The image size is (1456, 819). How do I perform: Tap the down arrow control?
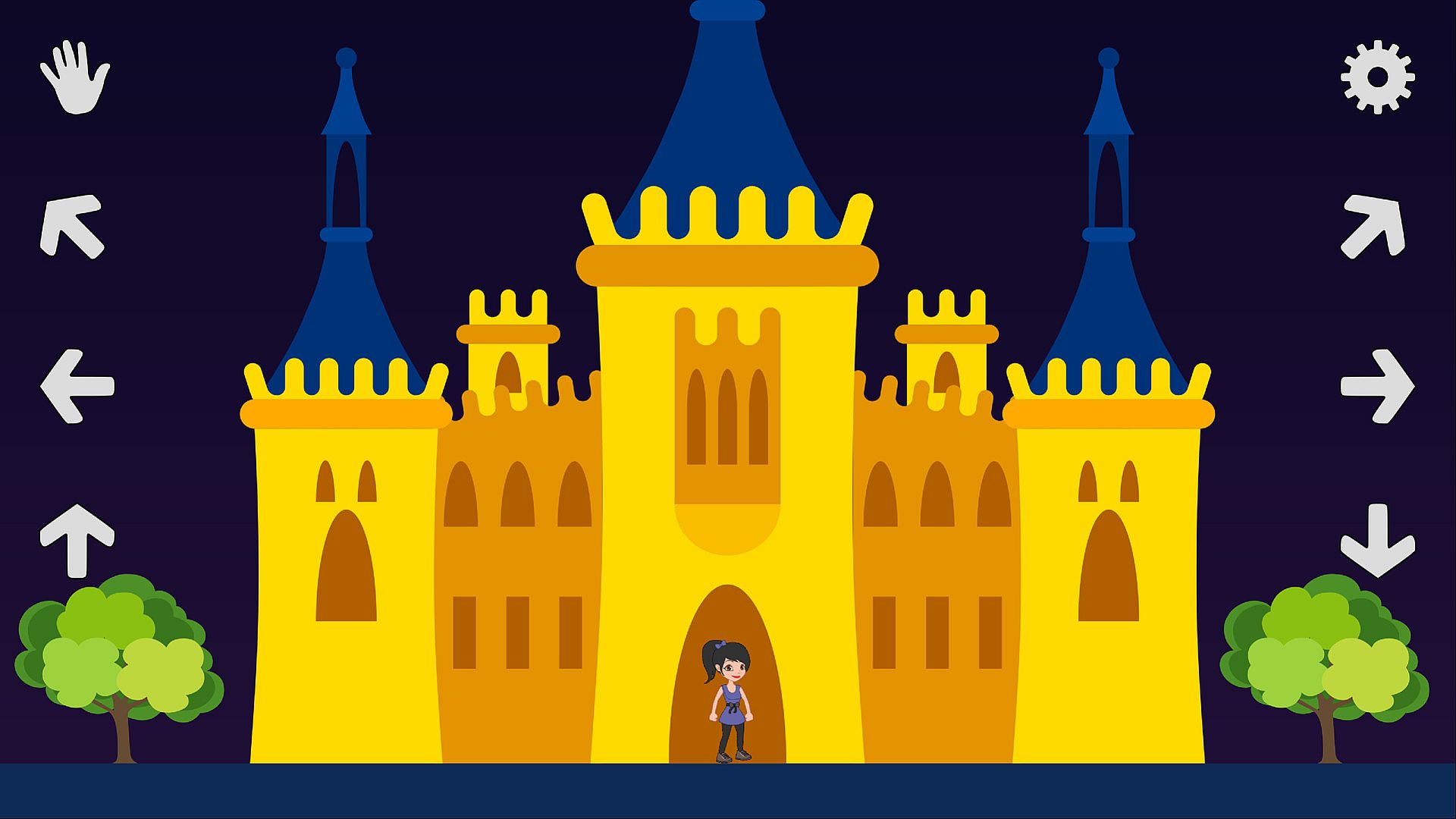click(1377, 539)
